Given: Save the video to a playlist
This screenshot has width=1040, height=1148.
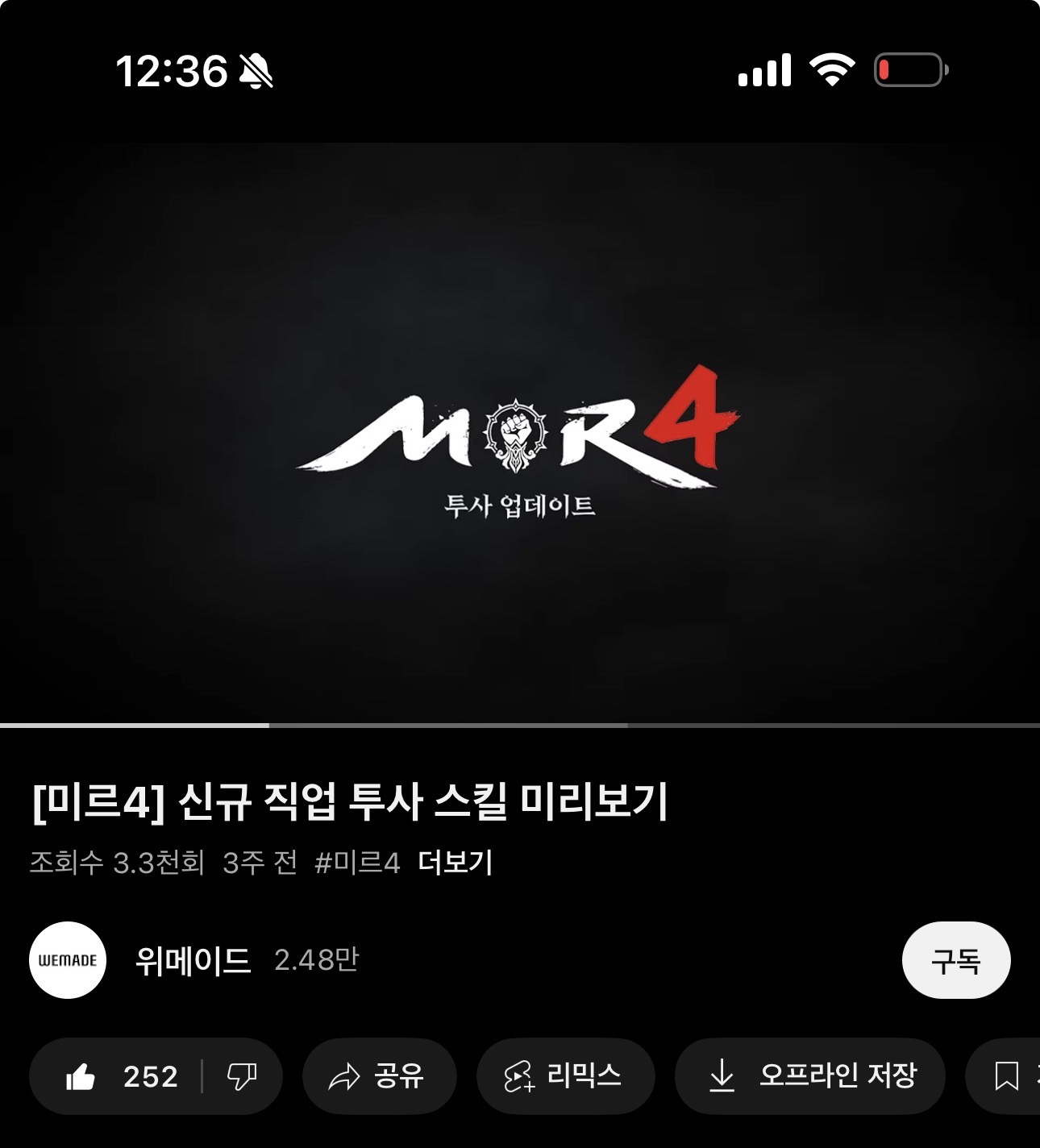Looking at the screenshot, I should (x=1008, y=1076).
